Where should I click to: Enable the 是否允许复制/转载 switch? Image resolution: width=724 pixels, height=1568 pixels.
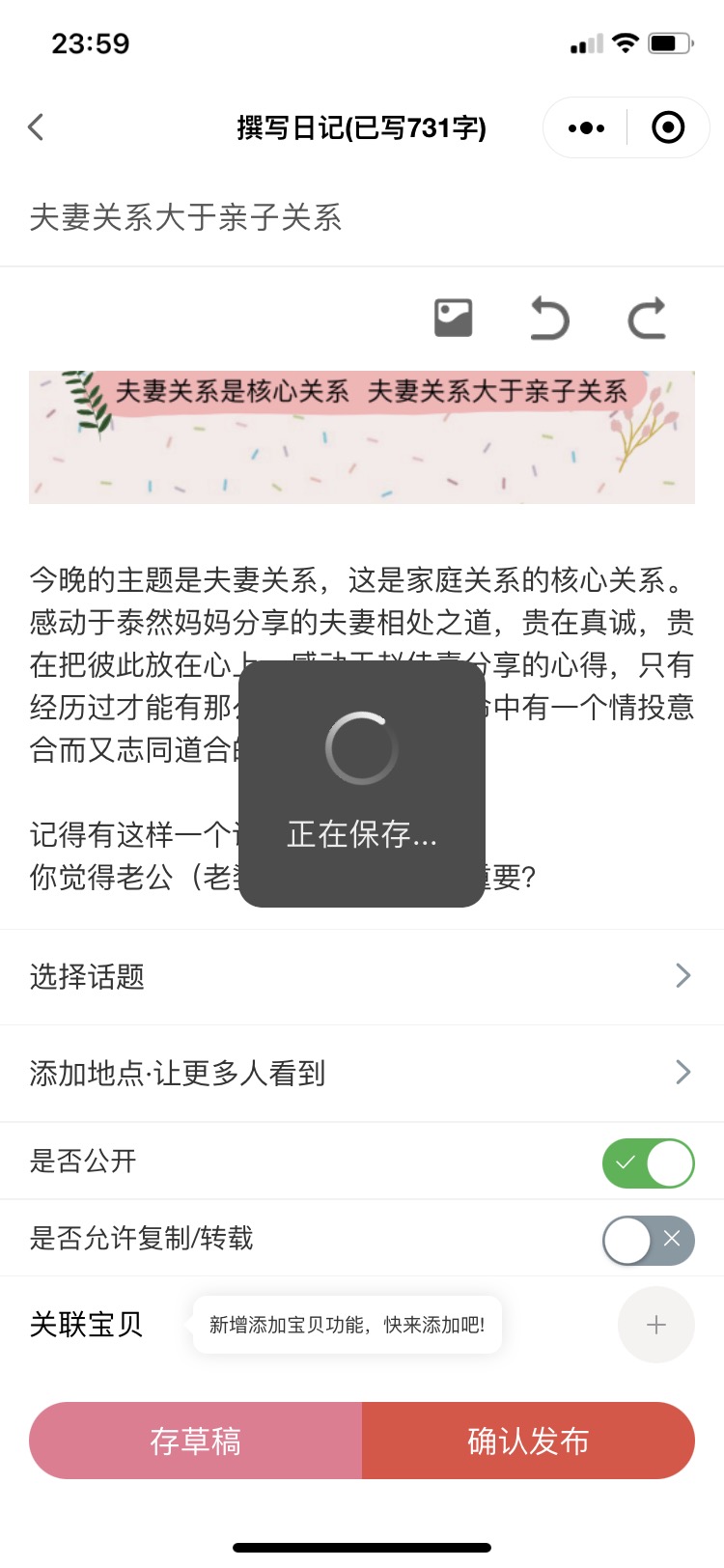click(648, 1240)
